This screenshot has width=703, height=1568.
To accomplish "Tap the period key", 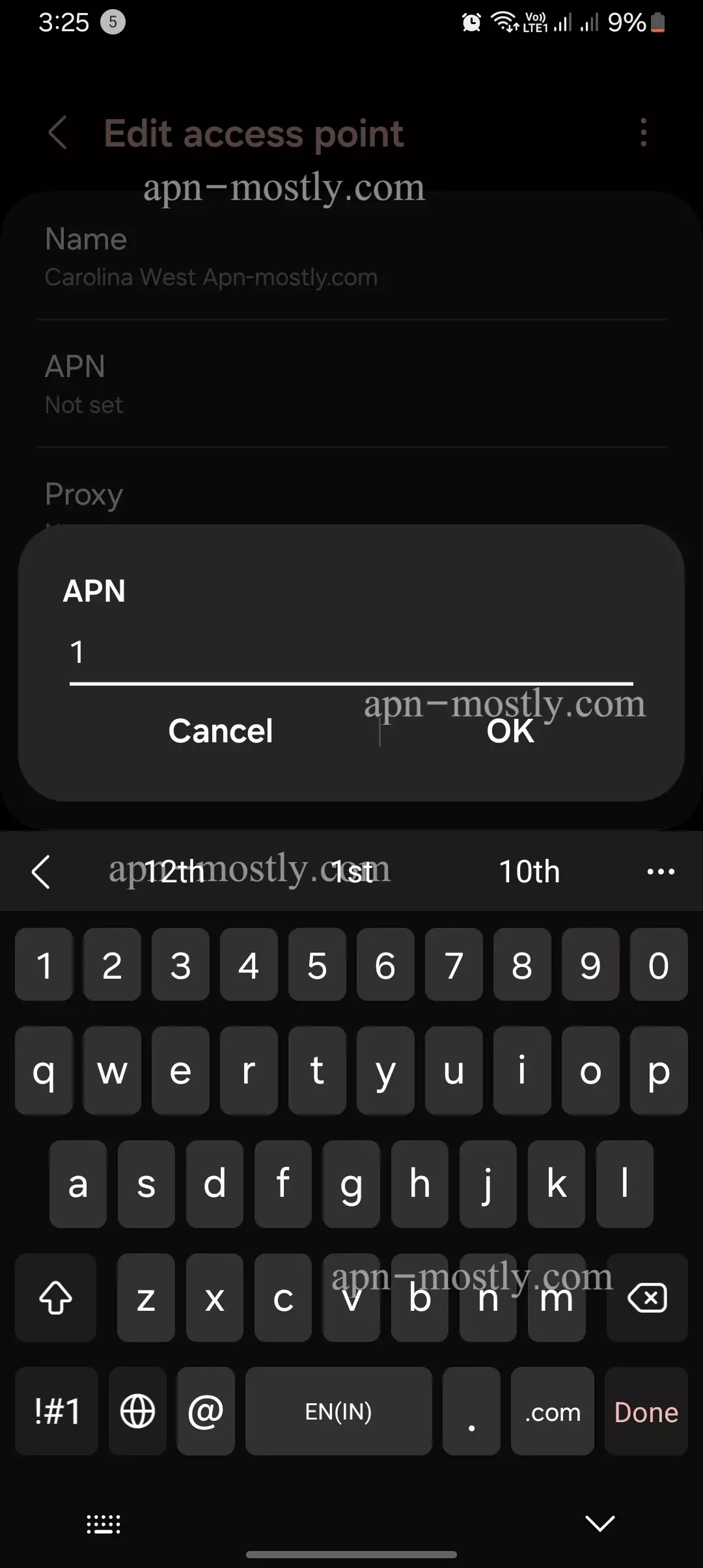I will pyautogui.click(x=471, y=1411).
